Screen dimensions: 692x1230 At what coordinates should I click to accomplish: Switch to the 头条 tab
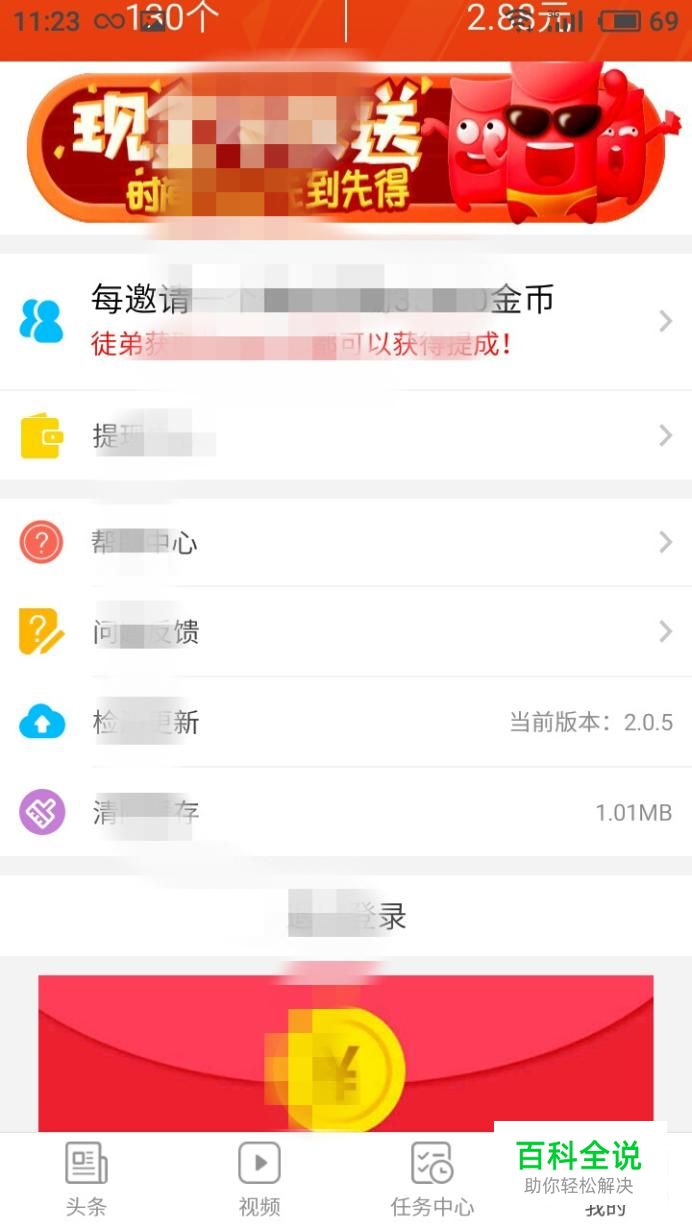click(86, 1180)
